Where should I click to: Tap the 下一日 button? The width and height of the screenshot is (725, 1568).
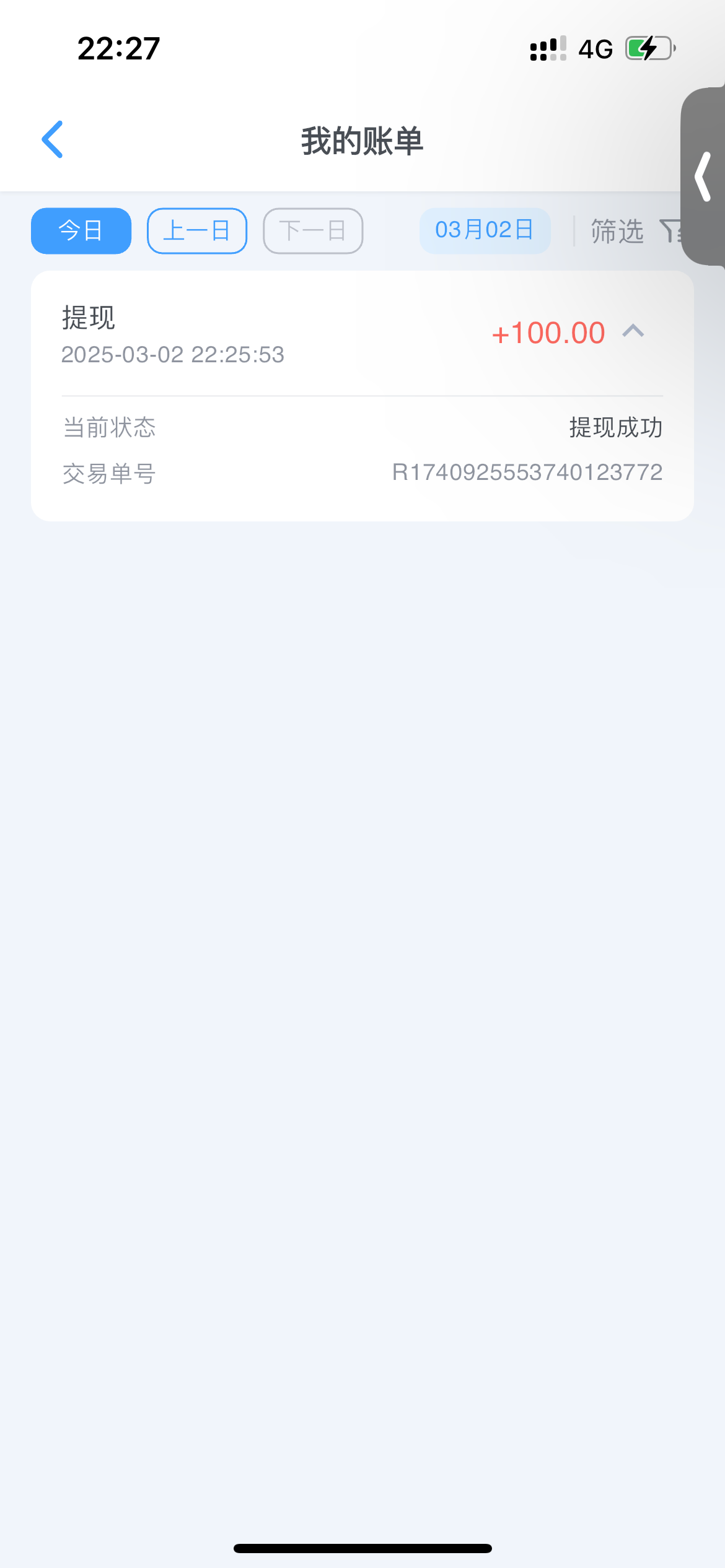313,231
